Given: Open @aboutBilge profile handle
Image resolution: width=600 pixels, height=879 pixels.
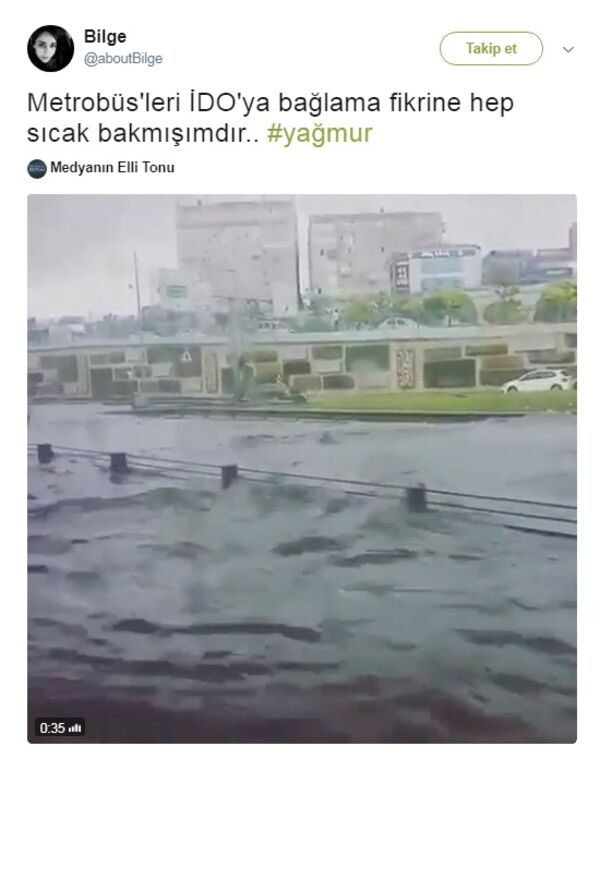Looking at the screenshot, I should coord(123,59).
